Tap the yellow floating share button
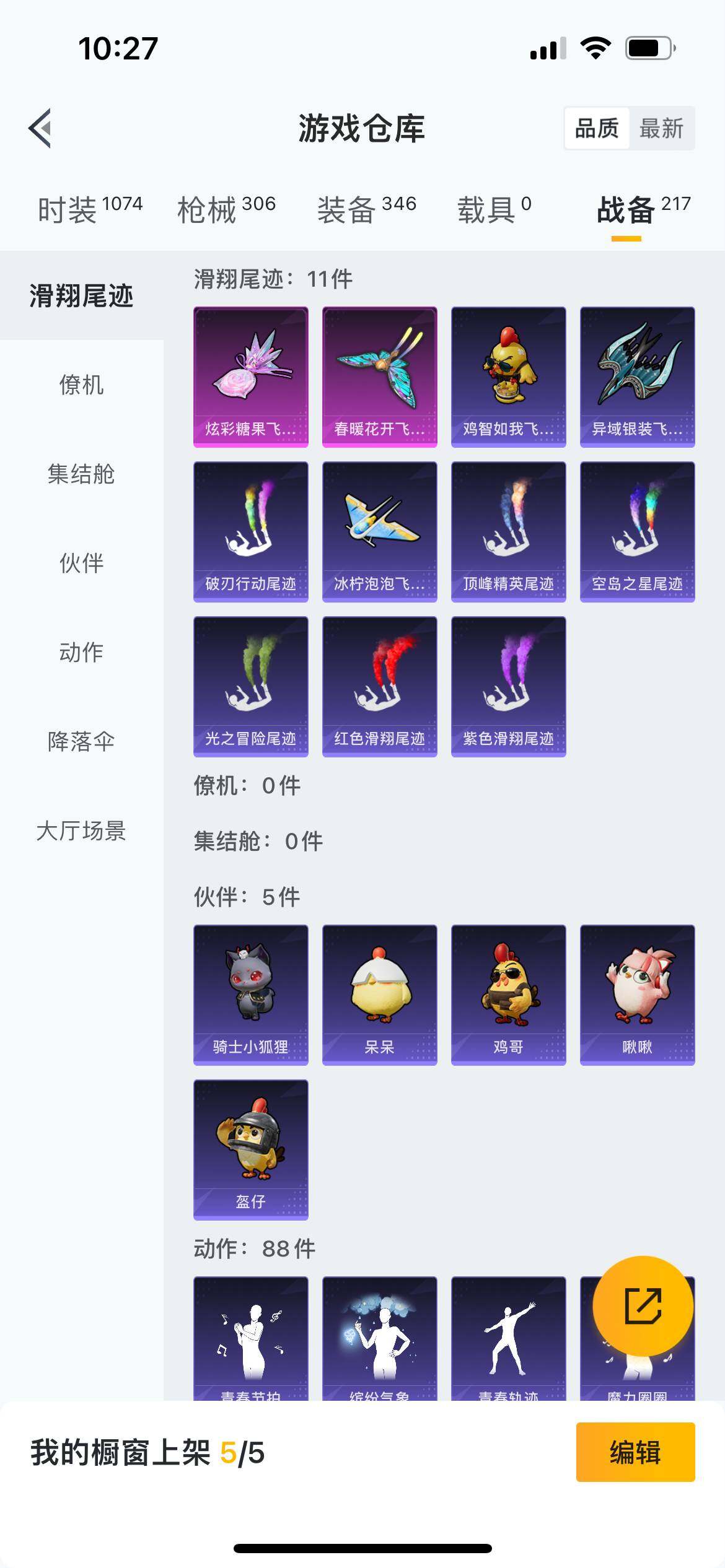 (643, 1305)
